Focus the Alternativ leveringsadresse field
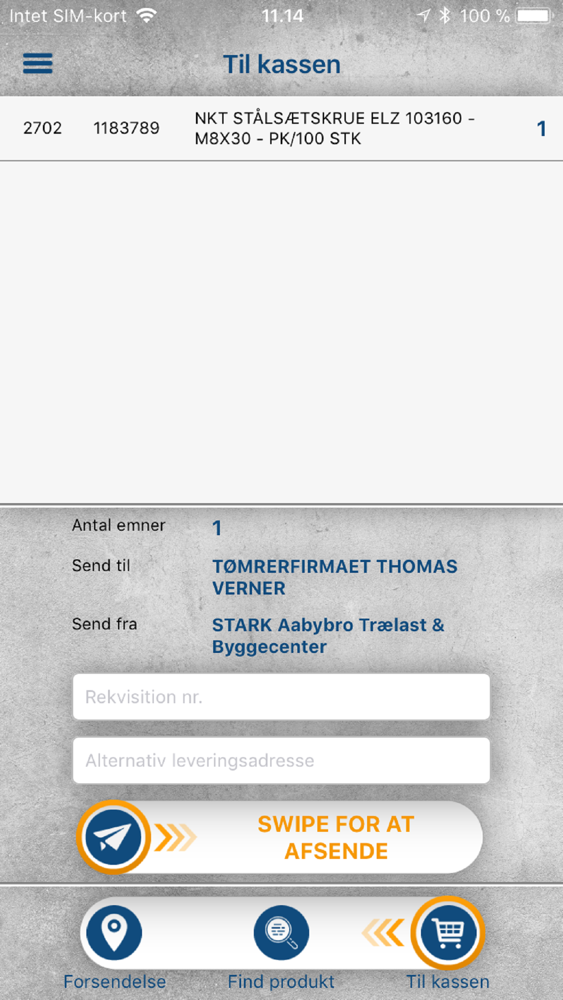 [281, 761]
